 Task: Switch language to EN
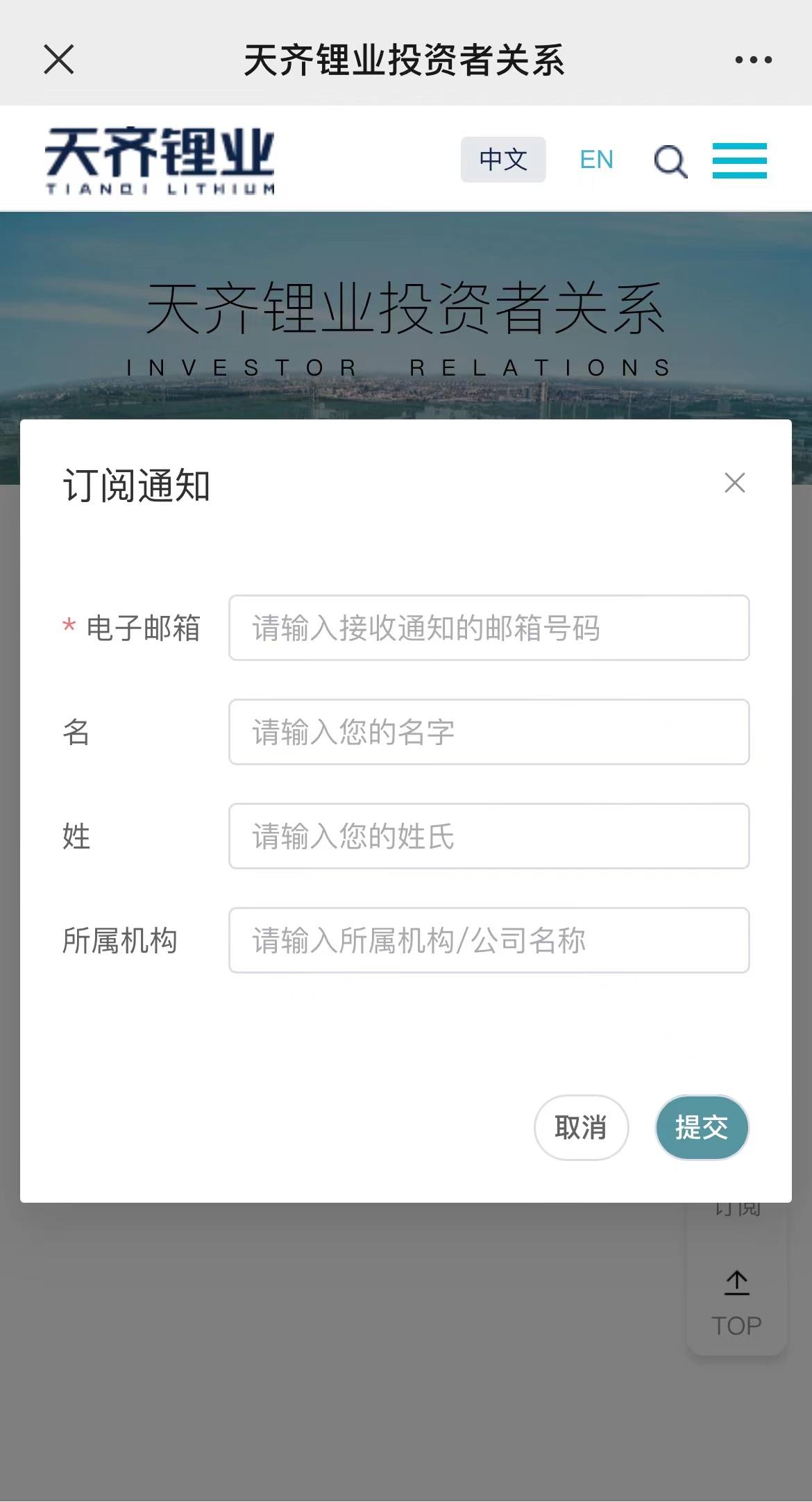[x=596, y=160]
